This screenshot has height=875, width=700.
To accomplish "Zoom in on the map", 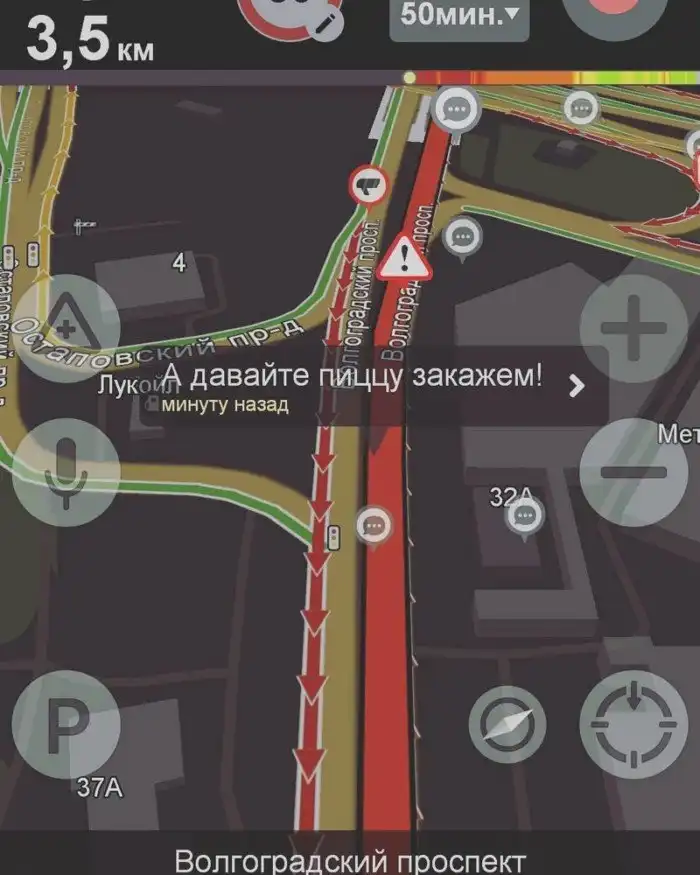I will coord(634,327).
